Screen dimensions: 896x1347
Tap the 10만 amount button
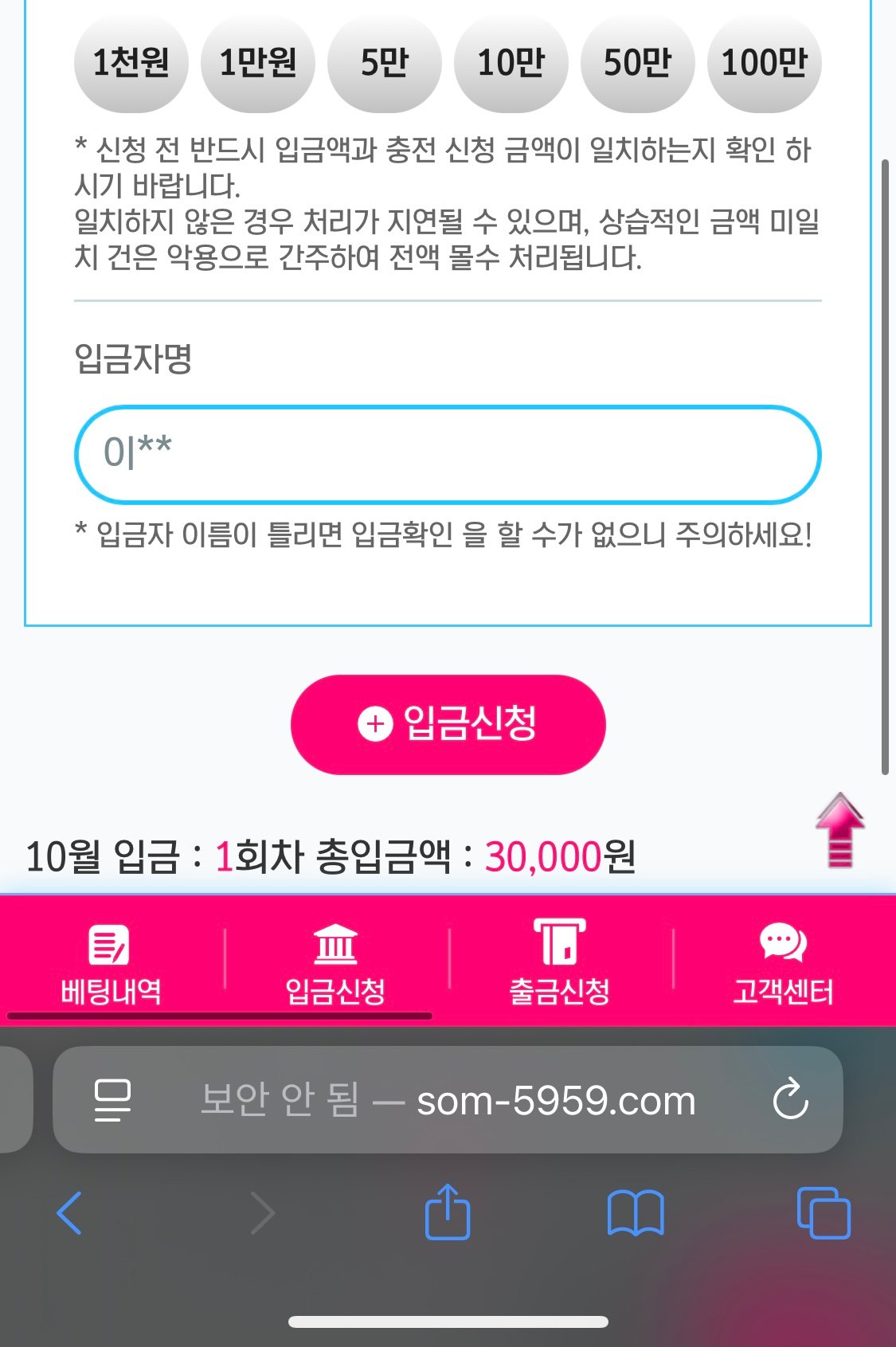click(x=511, y=63)
